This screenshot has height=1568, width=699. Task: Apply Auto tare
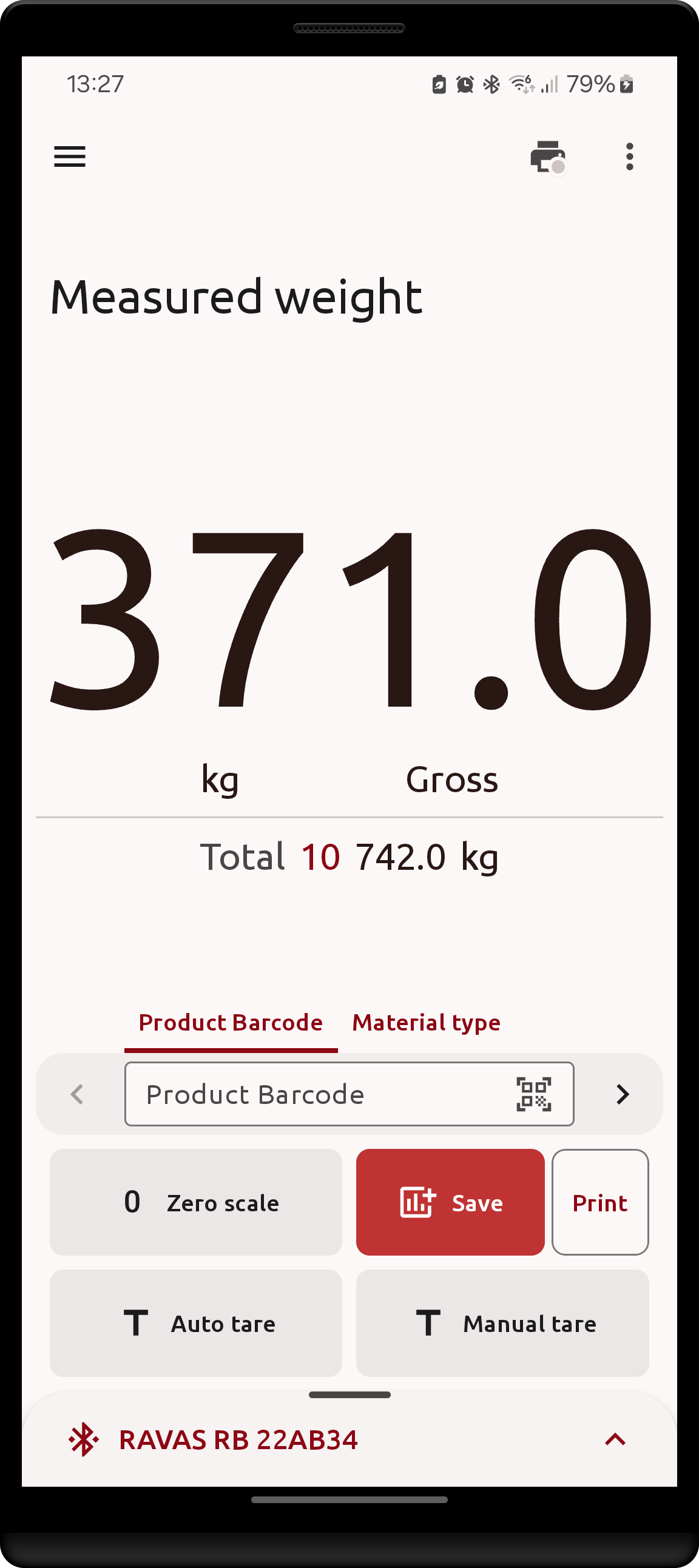click(195, 1324)
